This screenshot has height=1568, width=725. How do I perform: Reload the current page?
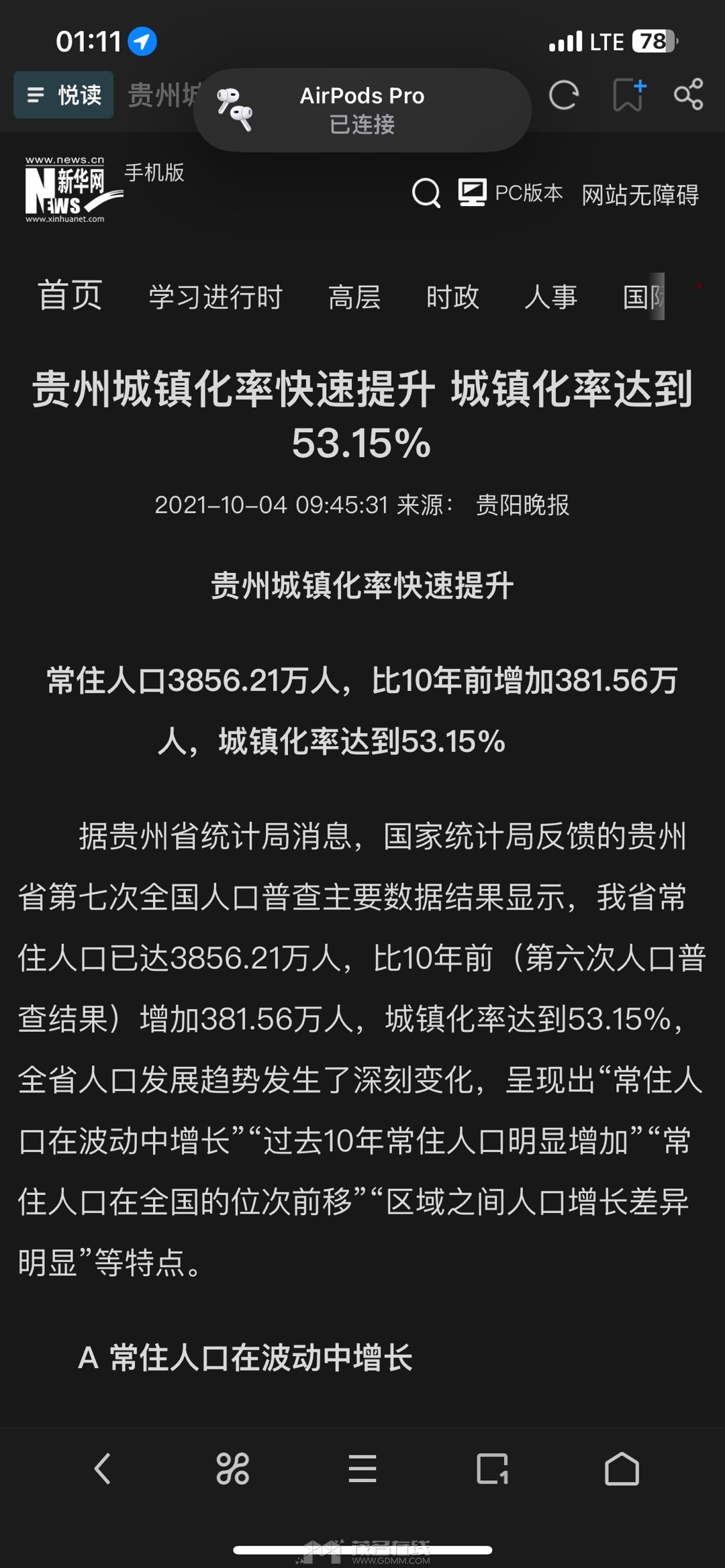[x=563, y=95]
